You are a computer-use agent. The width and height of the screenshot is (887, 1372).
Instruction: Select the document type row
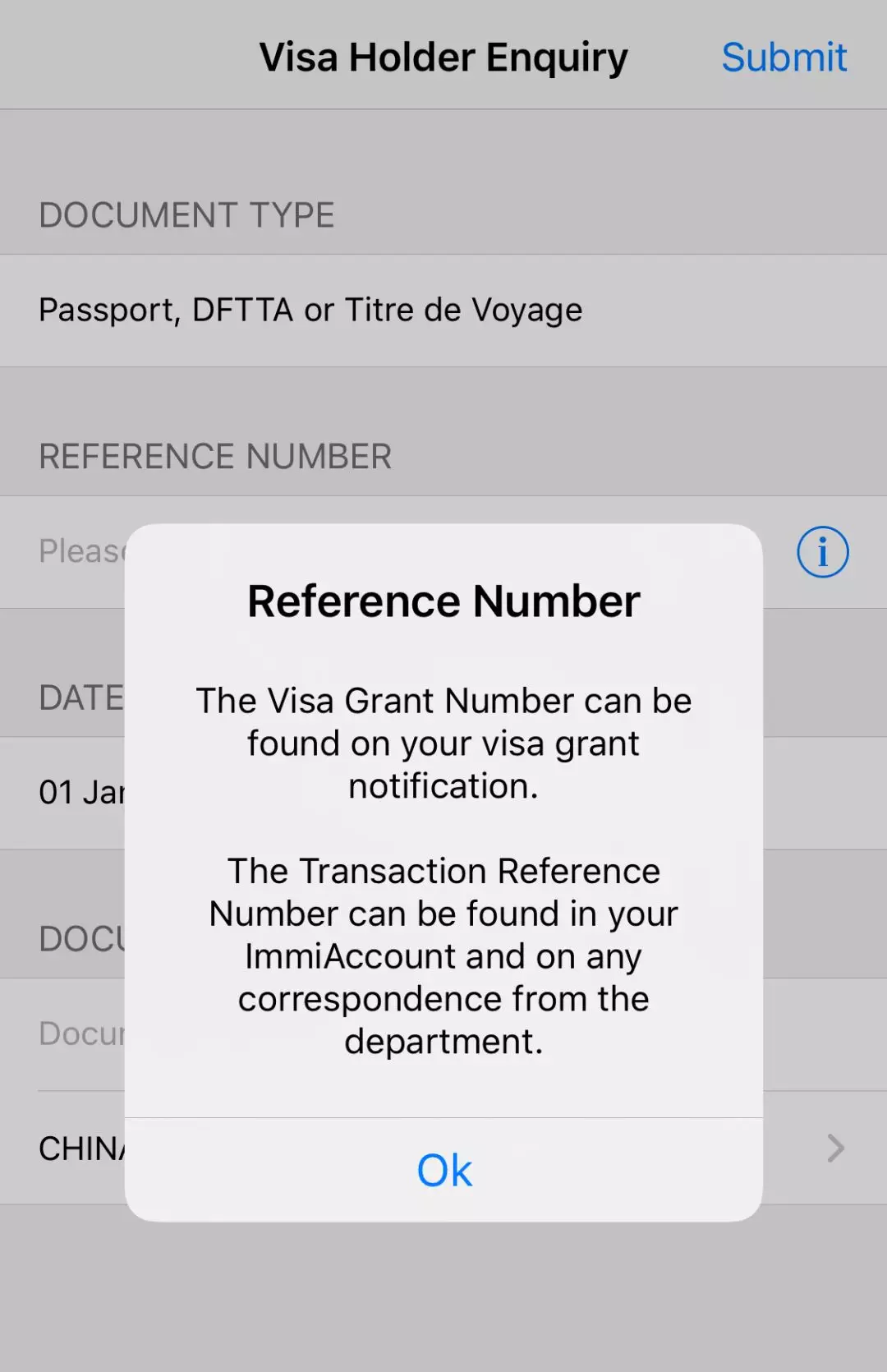pos(443,311)
